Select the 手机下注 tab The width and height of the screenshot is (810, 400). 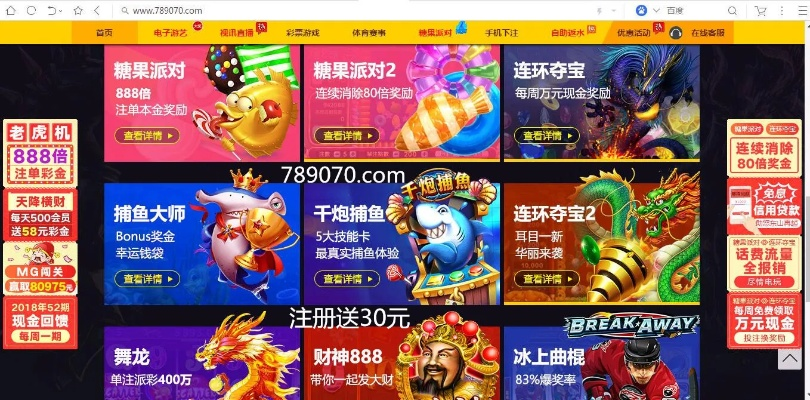click(x=501, y=33)
